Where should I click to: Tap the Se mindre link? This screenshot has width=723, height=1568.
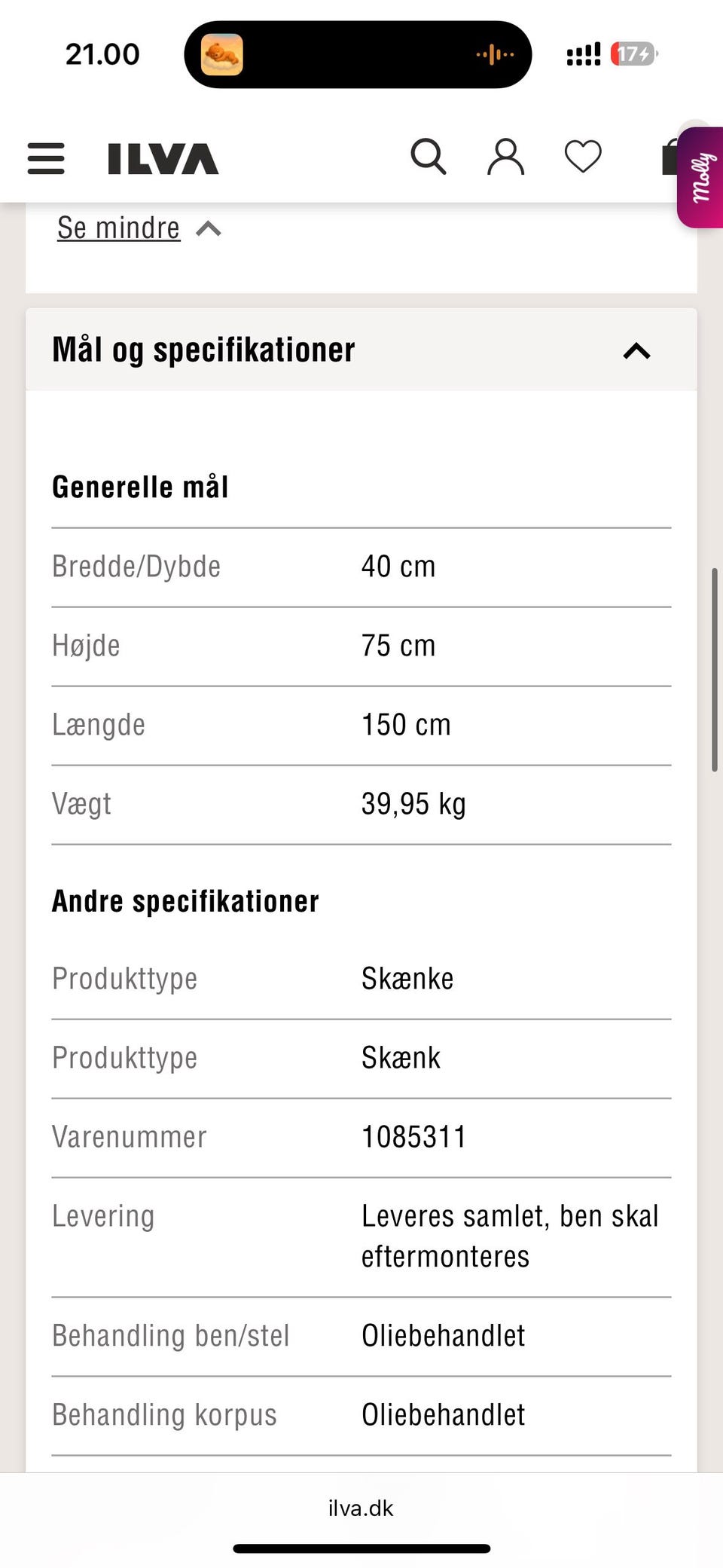pyautogui.click(x=117, y=227)
